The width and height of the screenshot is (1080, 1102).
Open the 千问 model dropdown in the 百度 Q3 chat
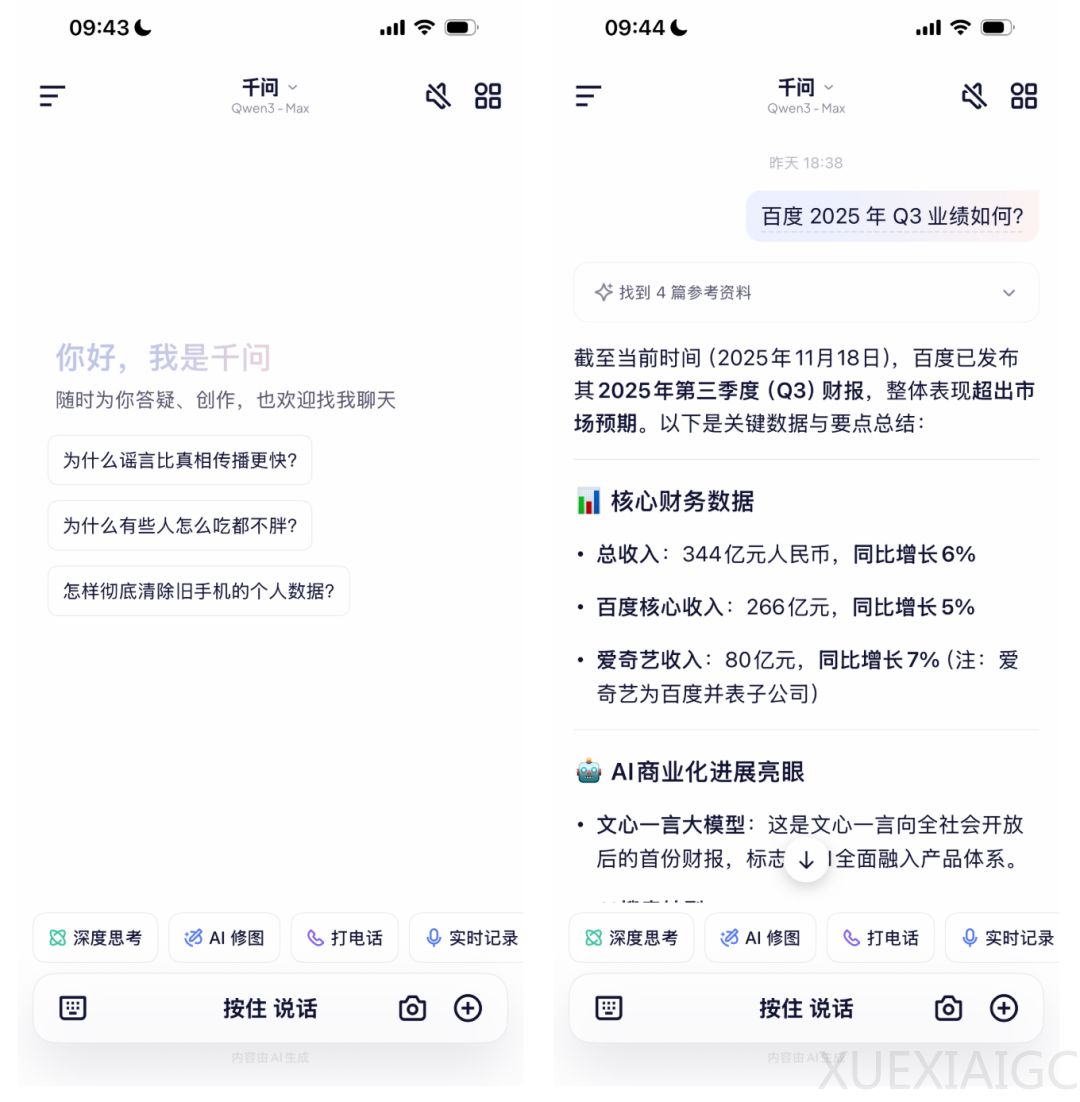coord(806,88)
